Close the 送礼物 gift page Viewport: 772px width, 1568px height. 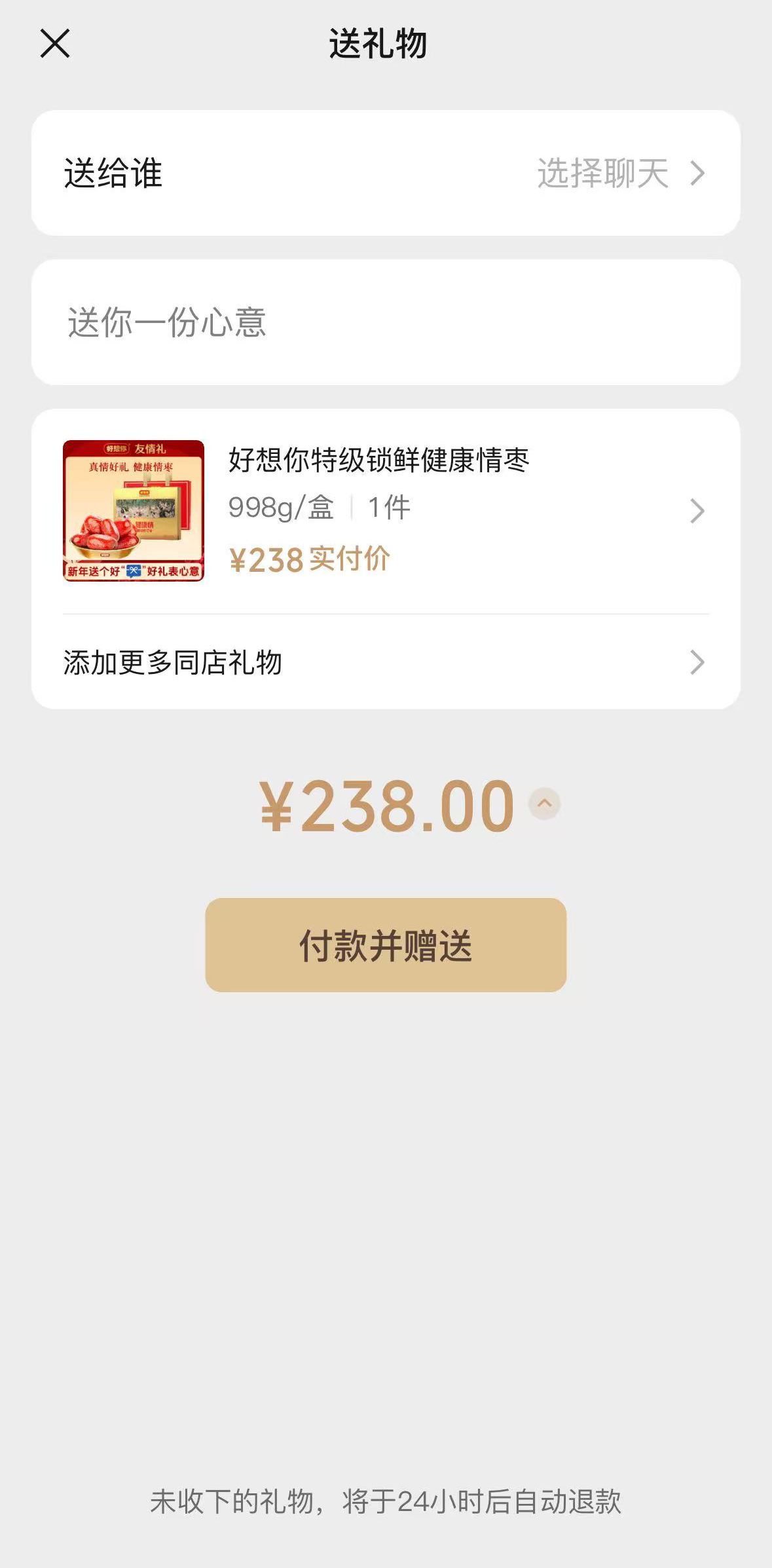(x=55, y=44)
